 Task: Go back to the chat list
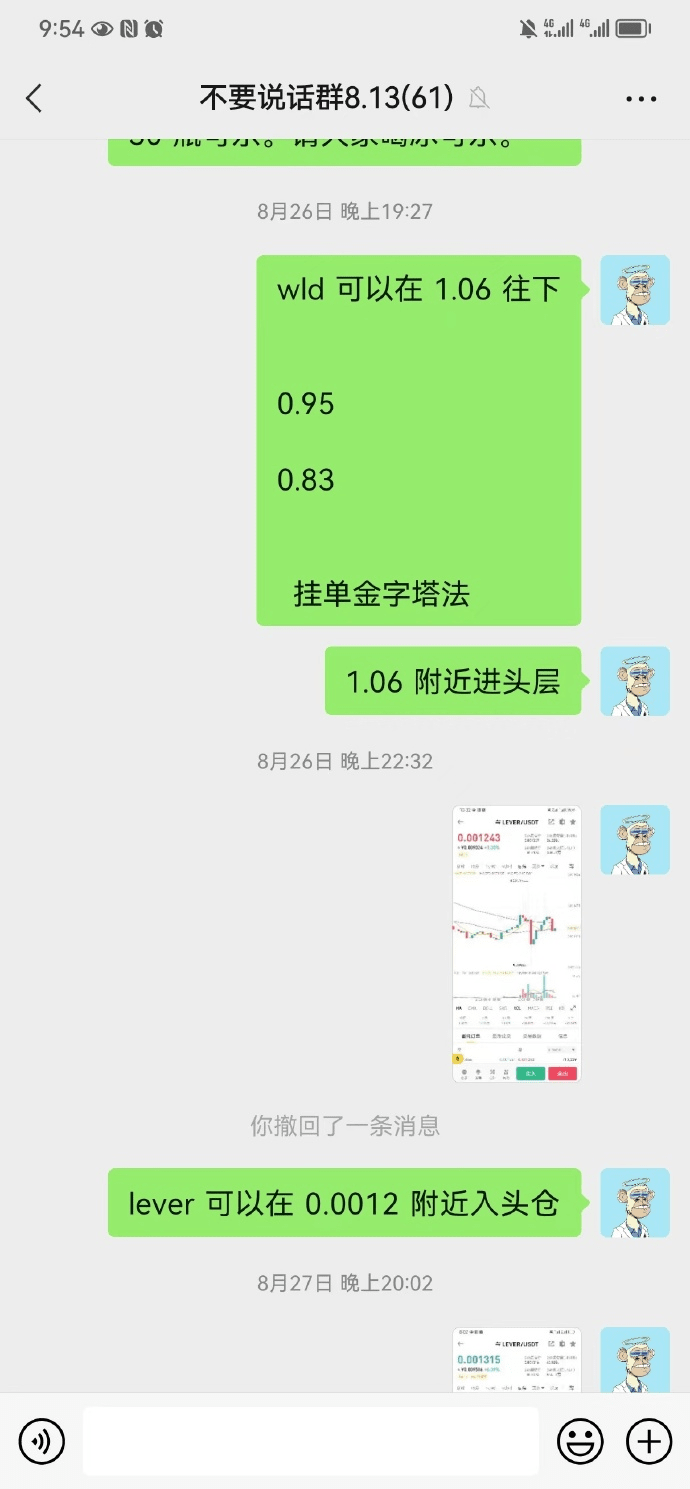pyautogui.click(x=34, y=98)
